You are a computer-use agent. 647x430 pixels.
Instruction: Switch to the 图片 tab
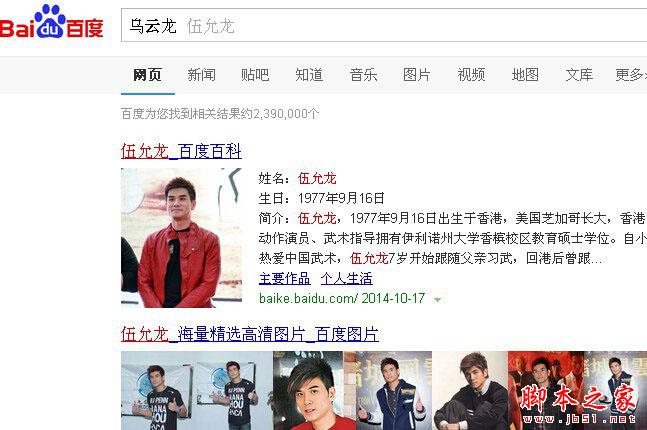(417, 75)
